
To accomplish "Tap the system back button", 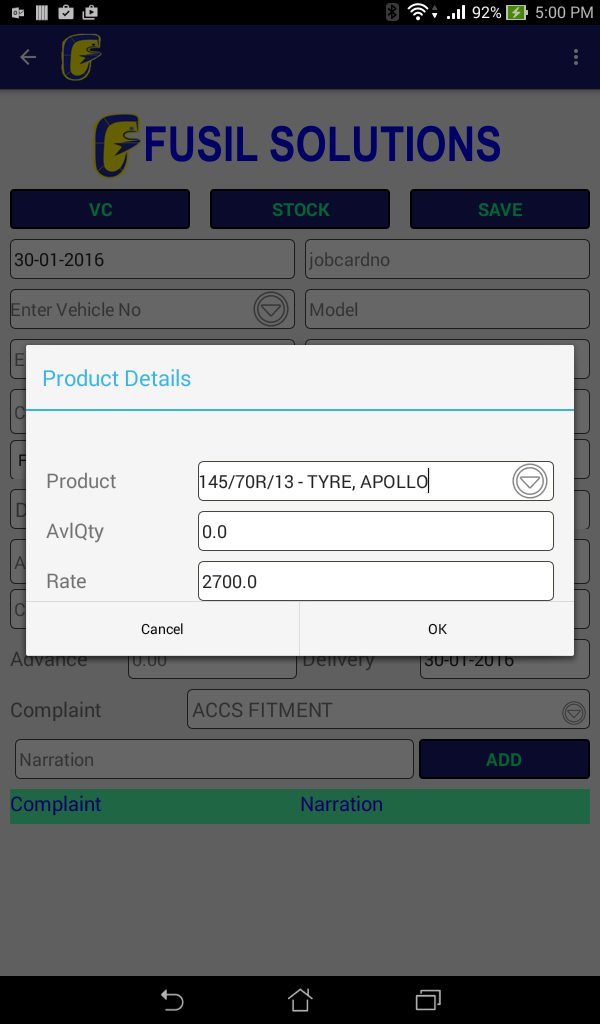I will pyautogui.click(x=172, y=1000).
